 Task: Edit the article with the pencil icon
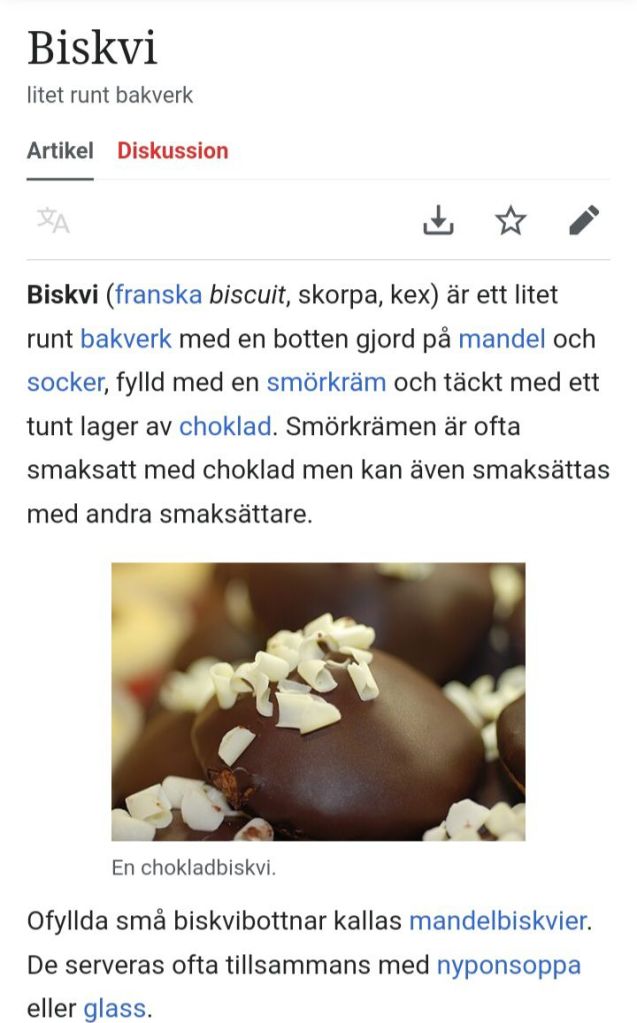tap(584, 220)
